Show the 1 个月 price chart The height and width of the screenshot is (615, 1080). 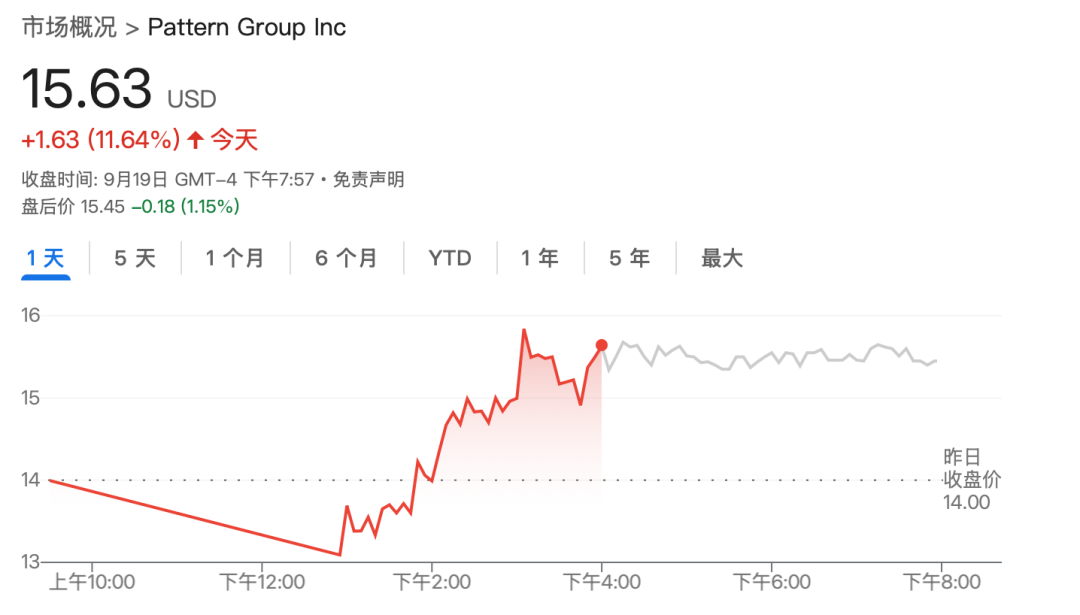coord(235,258)
